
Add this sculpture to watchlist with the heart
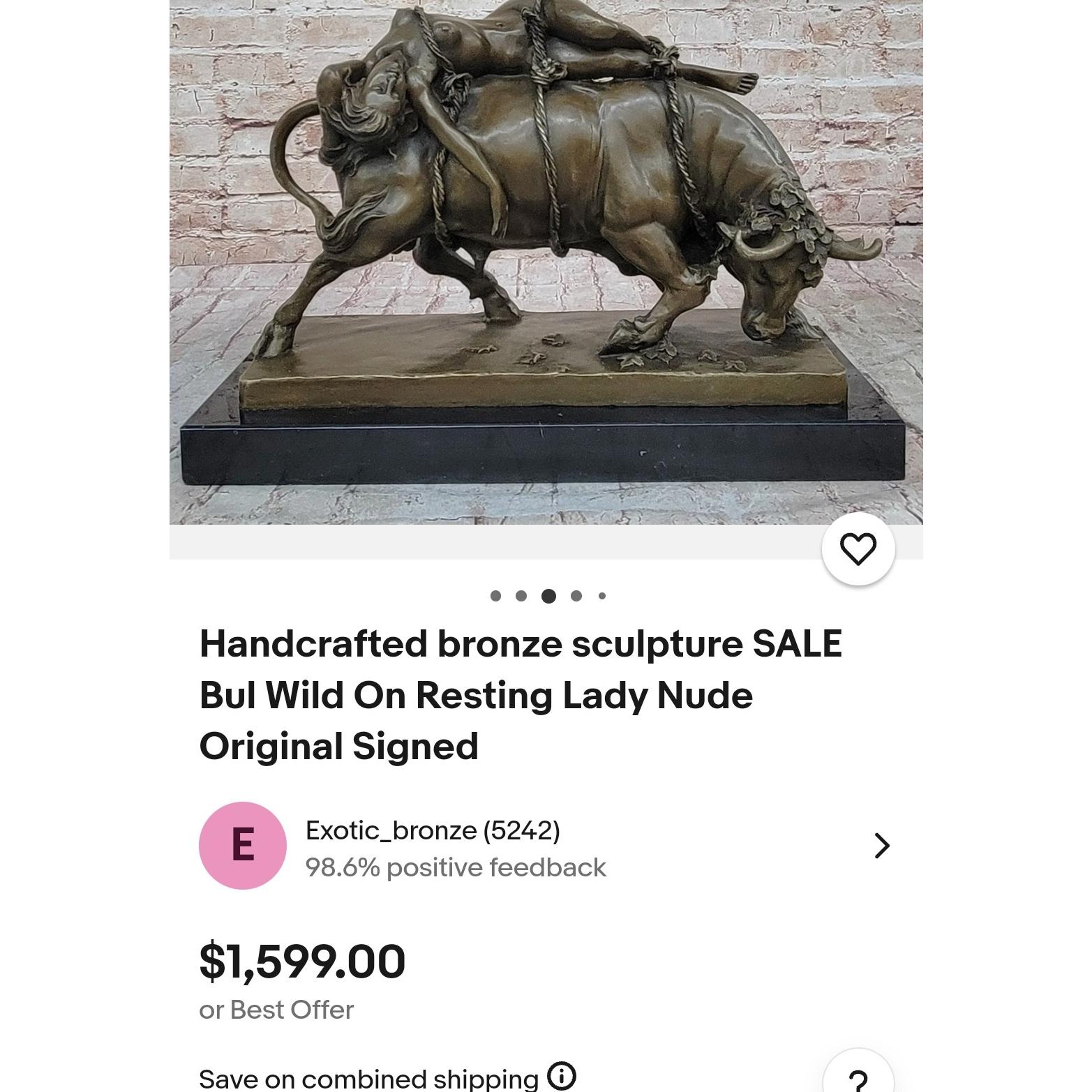pyautogui.click(x=858, y=548)
